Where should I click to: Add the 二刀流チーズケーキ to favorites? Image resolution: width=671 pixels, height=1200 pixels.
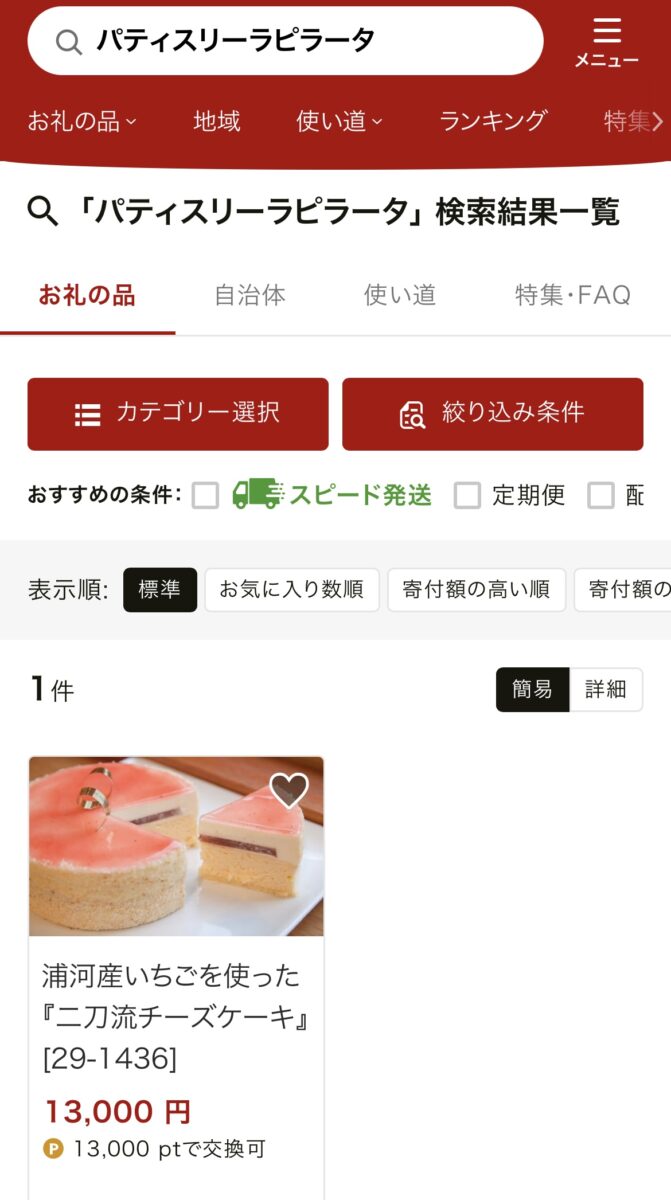289,791
